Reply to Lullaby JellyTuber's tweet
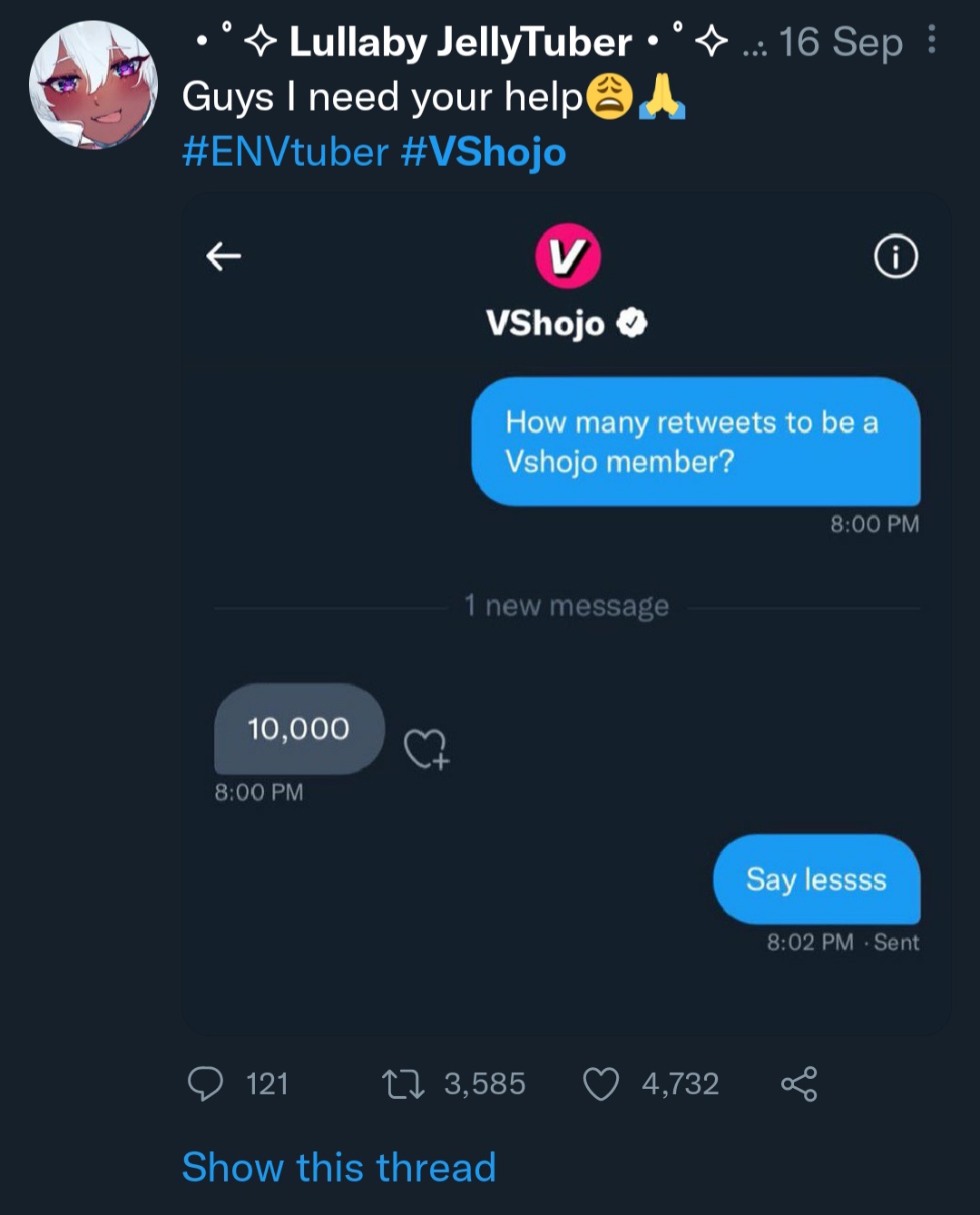The width and height of the screenshot is (980, 1215). (206, 1083)
